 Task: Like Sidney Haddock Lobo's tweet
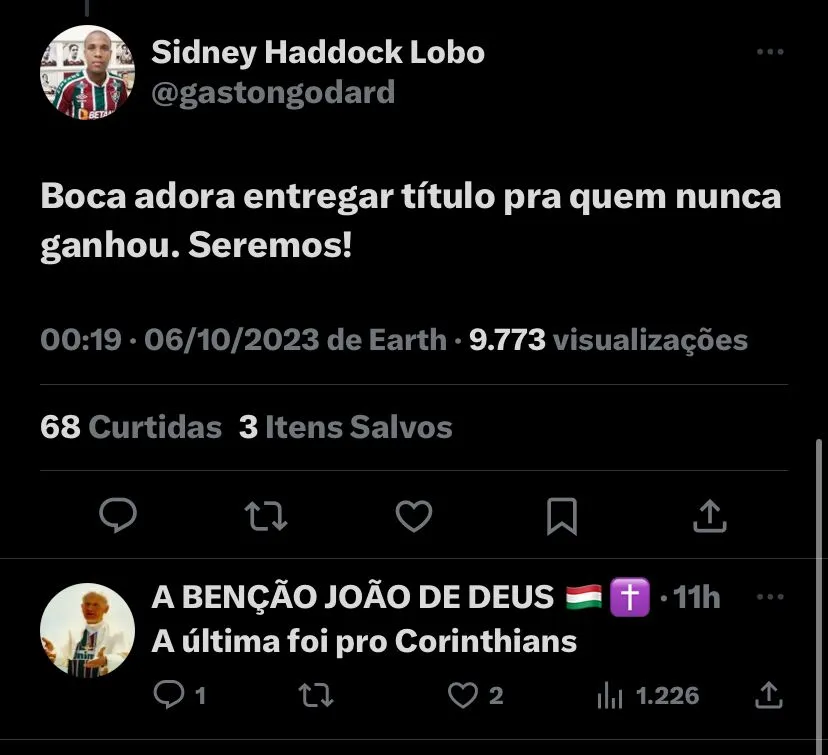tap(414, 515)
